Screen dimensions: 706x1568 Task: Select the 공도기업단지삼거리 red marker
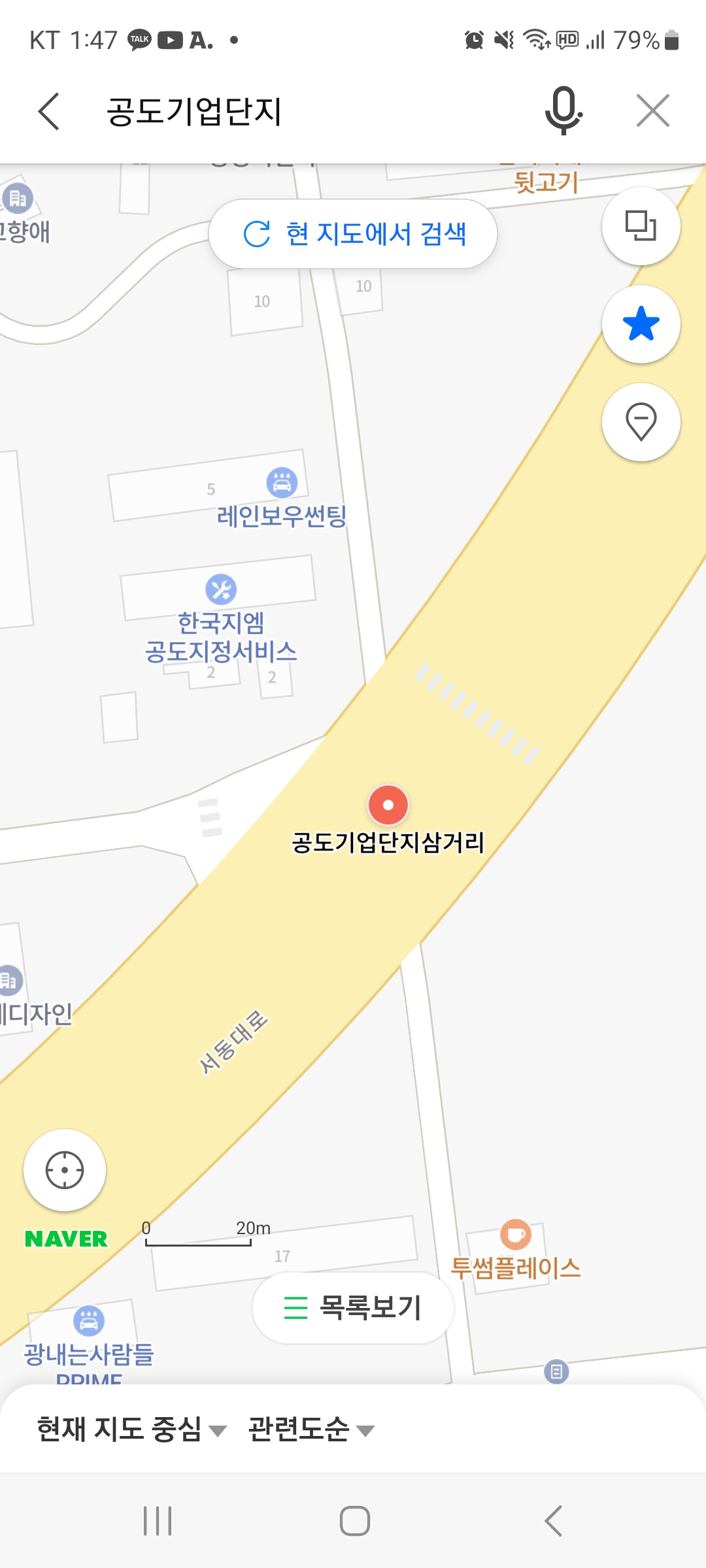[x=388, y=805]
